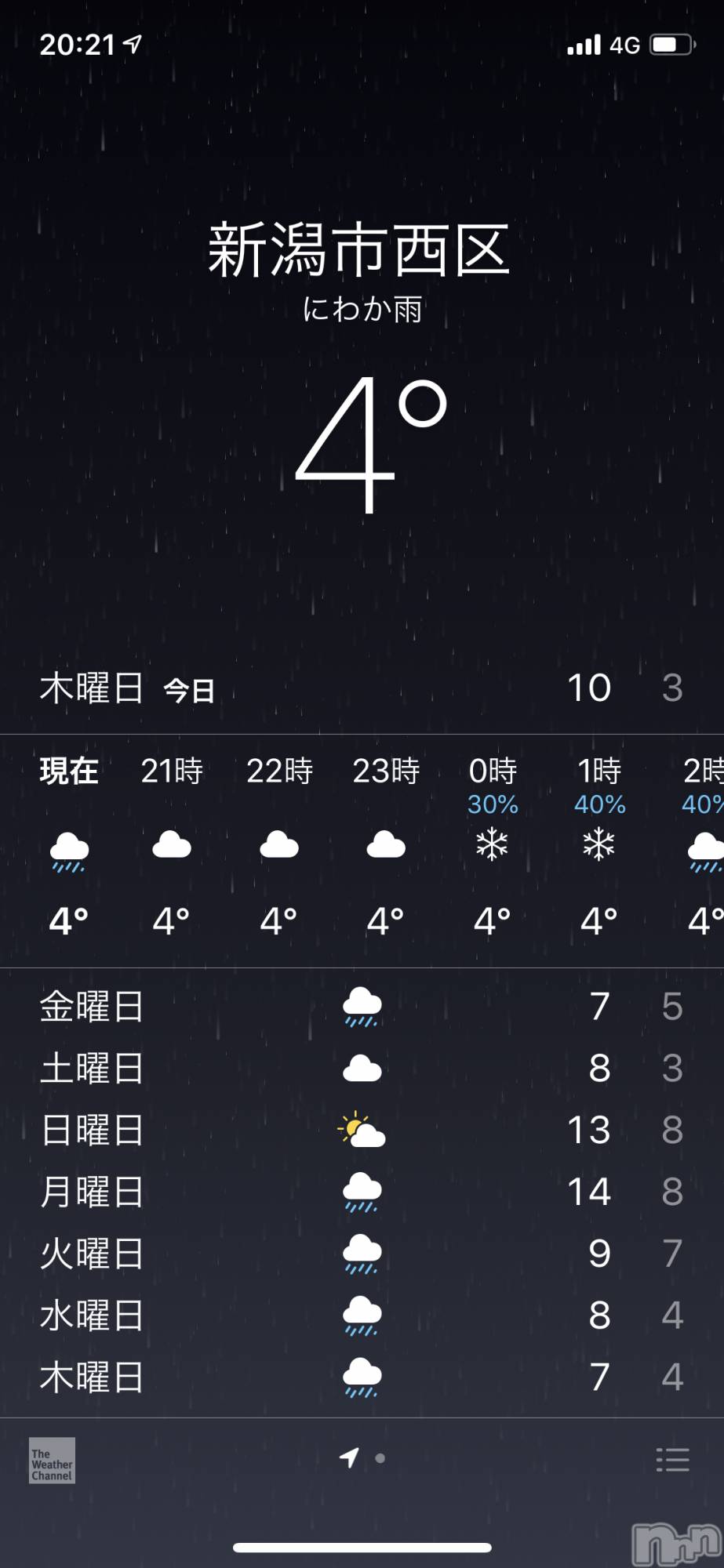Open The Weather Channel link

coord(52,1460)
